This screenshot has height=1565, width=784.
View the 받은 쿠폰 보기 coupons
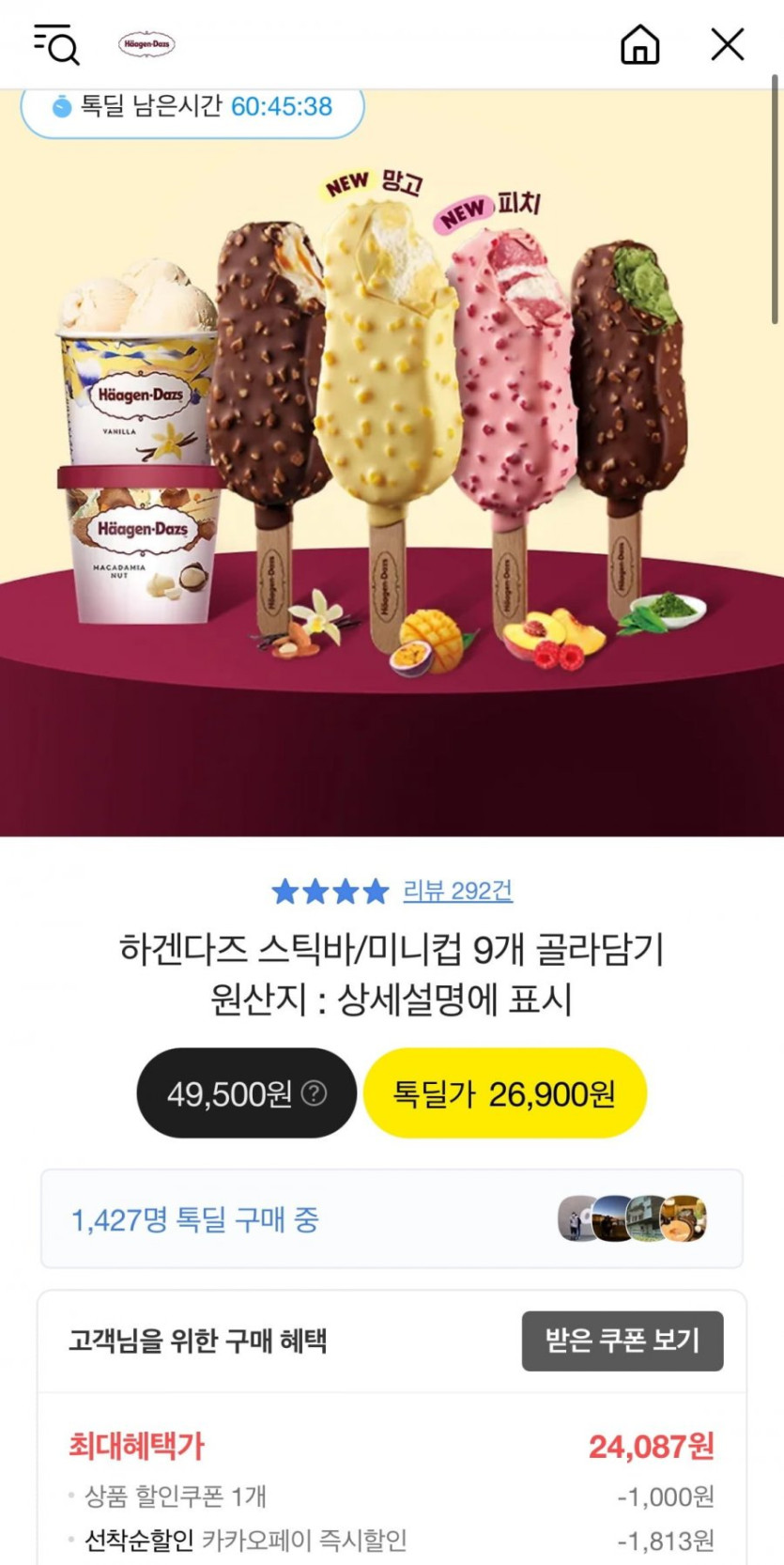[622, 1340]
